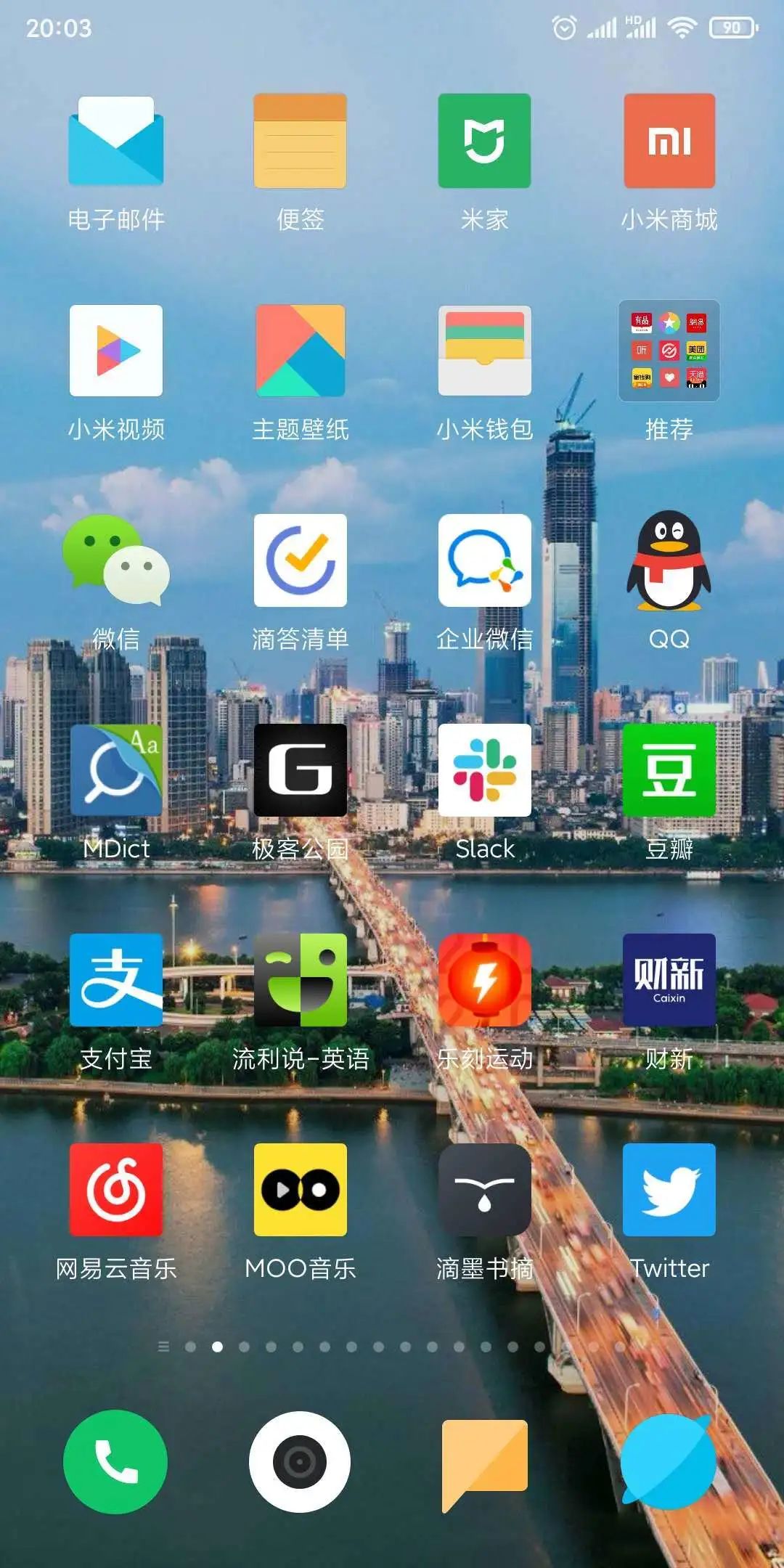Launch the QQ app
Viewport: 784px width, 1568px height.
coord(669,560)
